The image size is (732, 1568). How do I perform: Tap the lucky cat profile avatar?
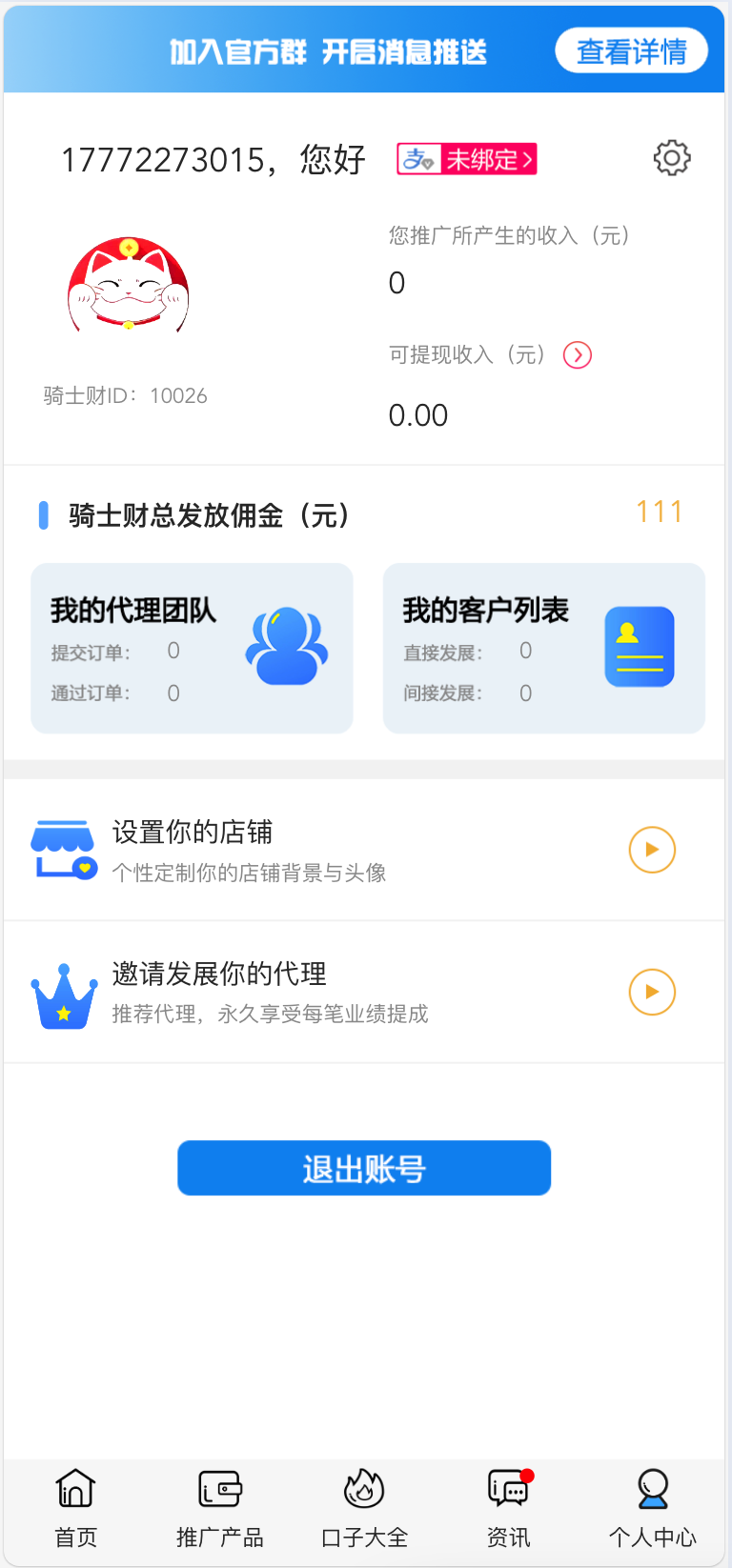pos(129,286)
